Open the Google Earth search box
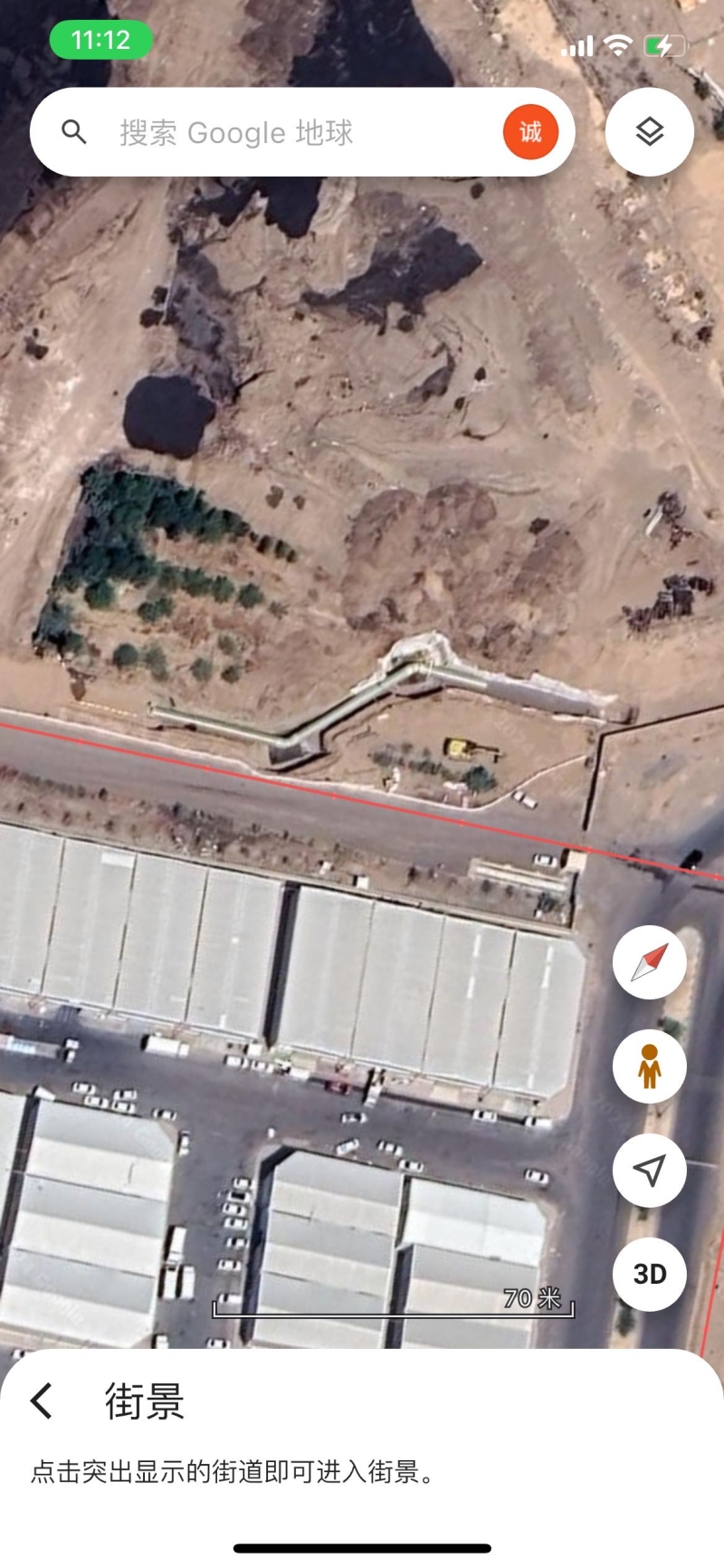Image resolution: width=724 pixels, height=1568 pixels. (x=271, y=132)
